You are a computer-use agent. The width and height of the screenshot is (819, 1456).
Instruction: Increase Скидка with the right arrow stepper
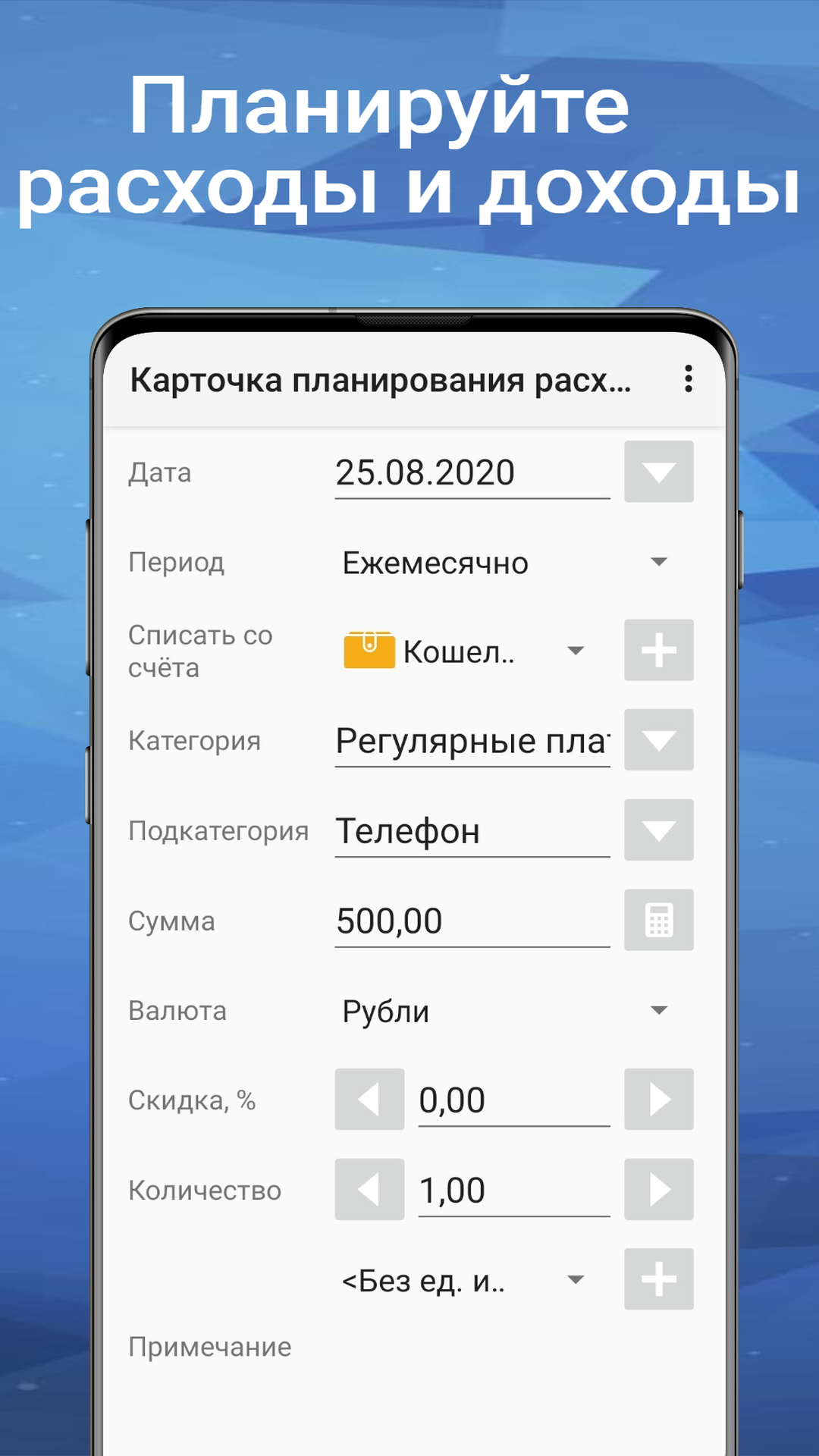[658, 1100]
